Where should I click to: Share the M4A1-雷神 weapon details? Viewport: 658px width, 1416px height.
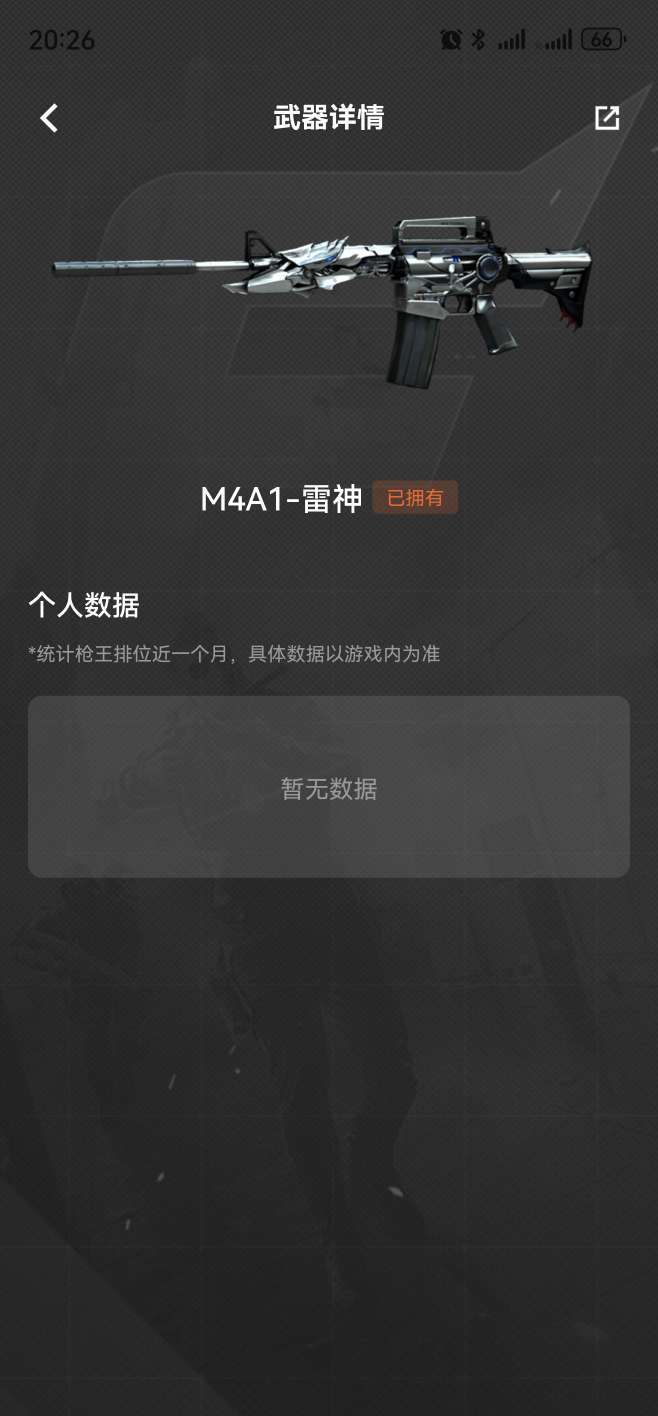pyautogui.click(x=607, y=118)
